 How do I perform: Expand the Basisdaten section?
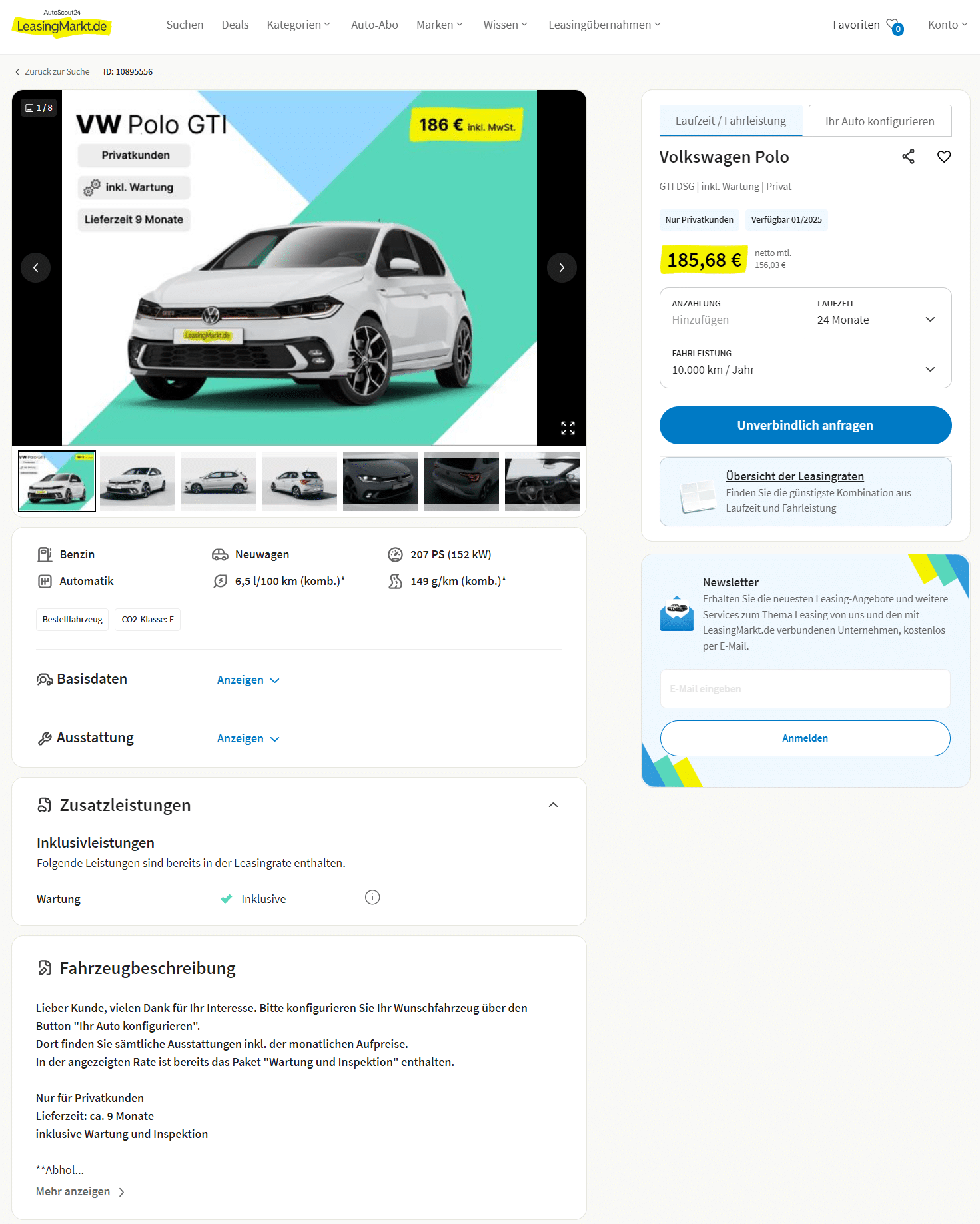pos(248,680)
